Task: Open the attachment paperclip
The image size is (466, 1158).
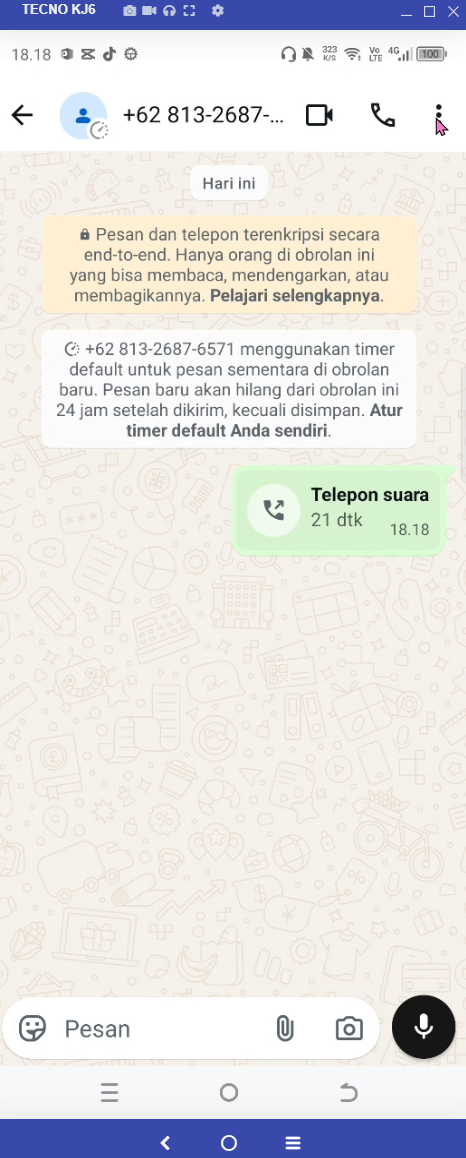Action: 284,1028
